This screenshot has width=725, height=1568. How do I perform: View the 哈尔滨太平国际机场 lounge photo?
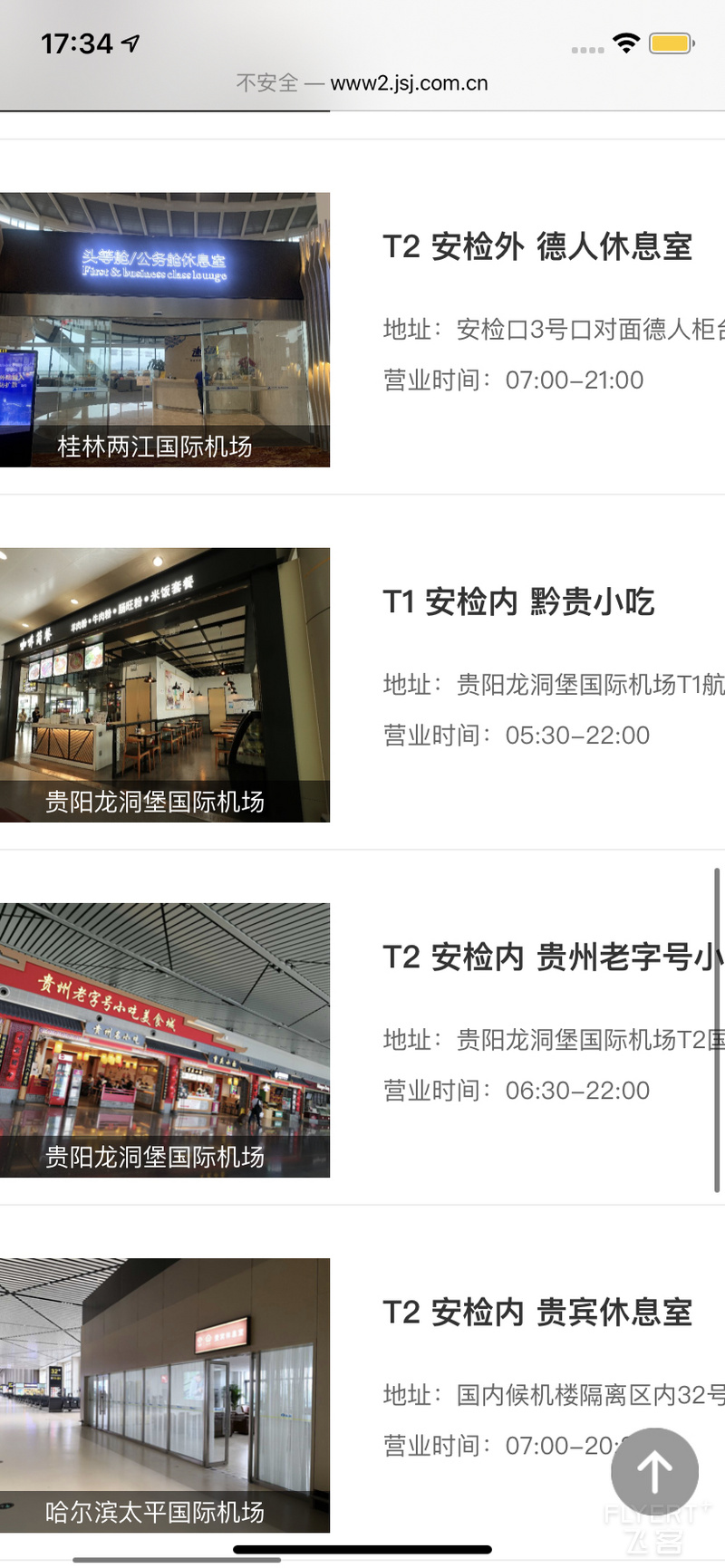pos(165,1395)
